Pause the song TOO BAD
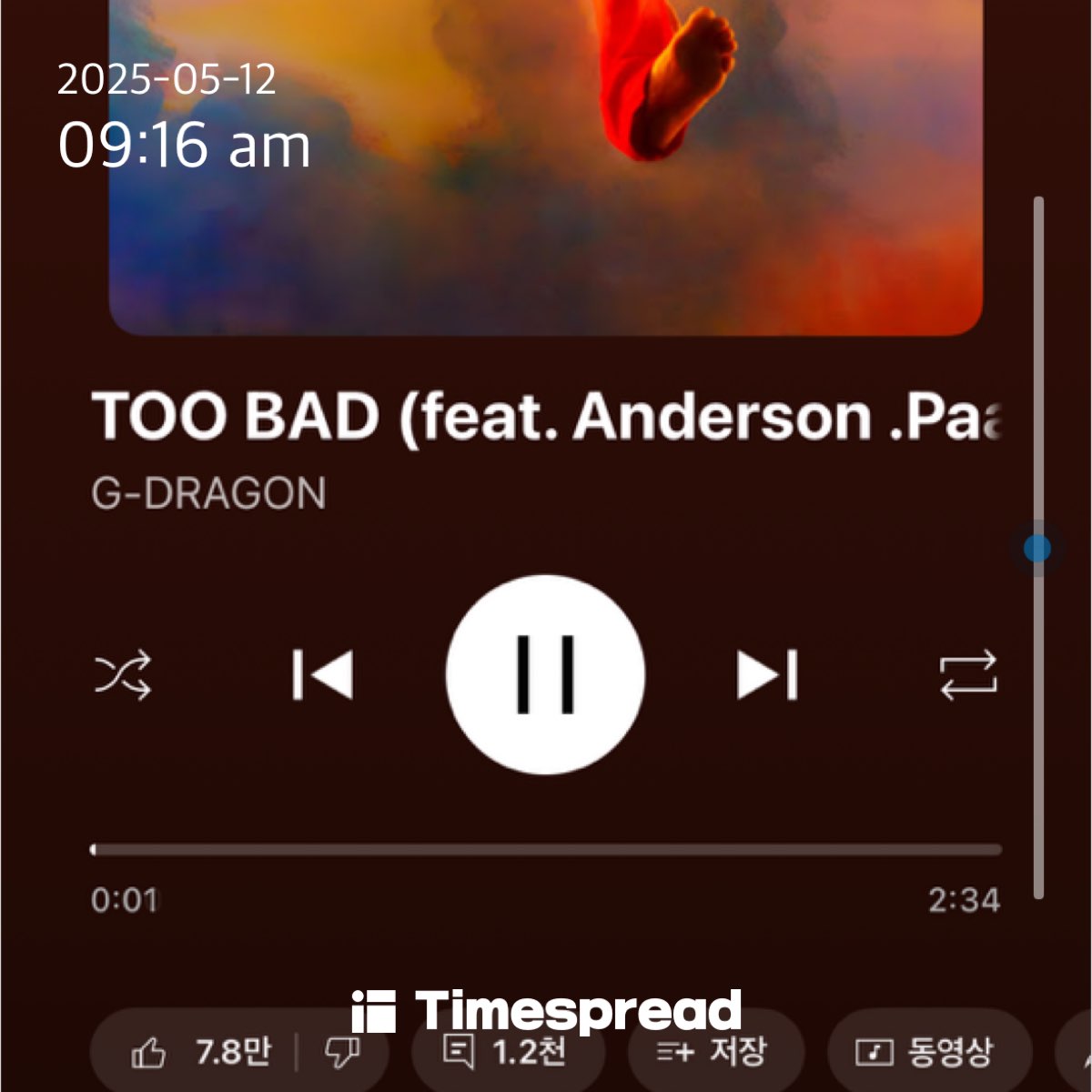This screenshot has height=1092, width=1092. pyautogui.click(x=545, y=674)
